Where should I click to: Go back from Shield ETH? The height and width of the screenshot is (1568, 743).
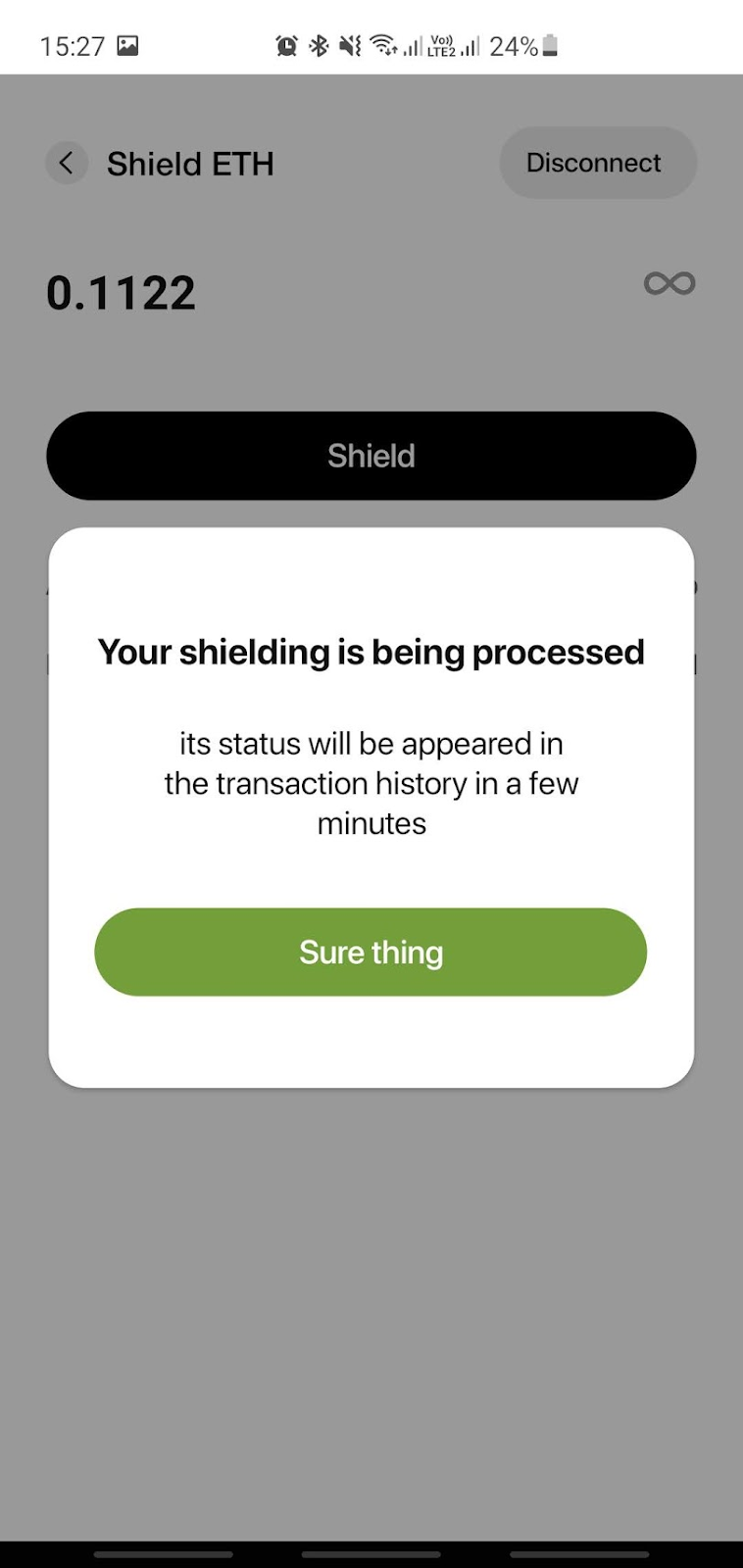point(67,163)
